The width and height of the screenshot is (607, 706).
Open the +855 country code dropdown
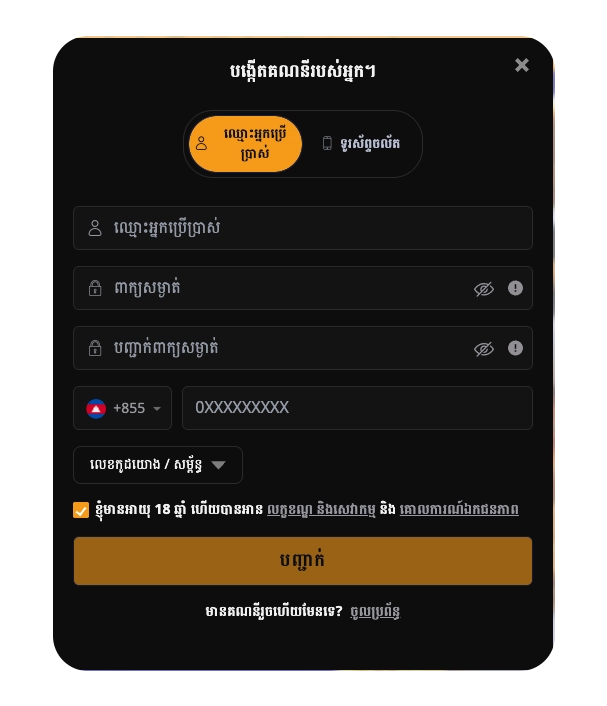point(123,408)
